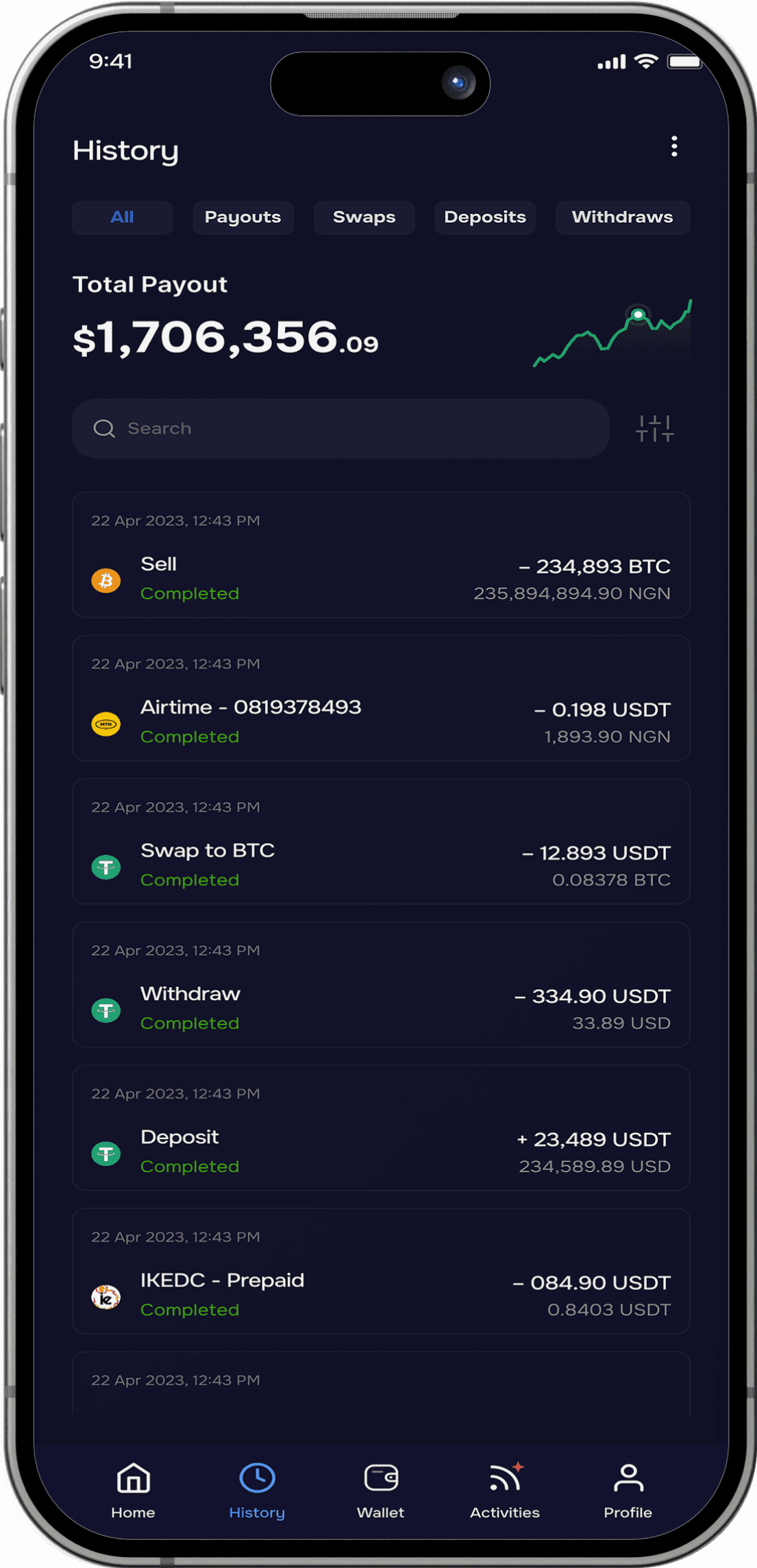The width and height of the screenshot is (757, 1568).
Task: Click the highlighted point on the payout chart
Action: tap(638, 314)
